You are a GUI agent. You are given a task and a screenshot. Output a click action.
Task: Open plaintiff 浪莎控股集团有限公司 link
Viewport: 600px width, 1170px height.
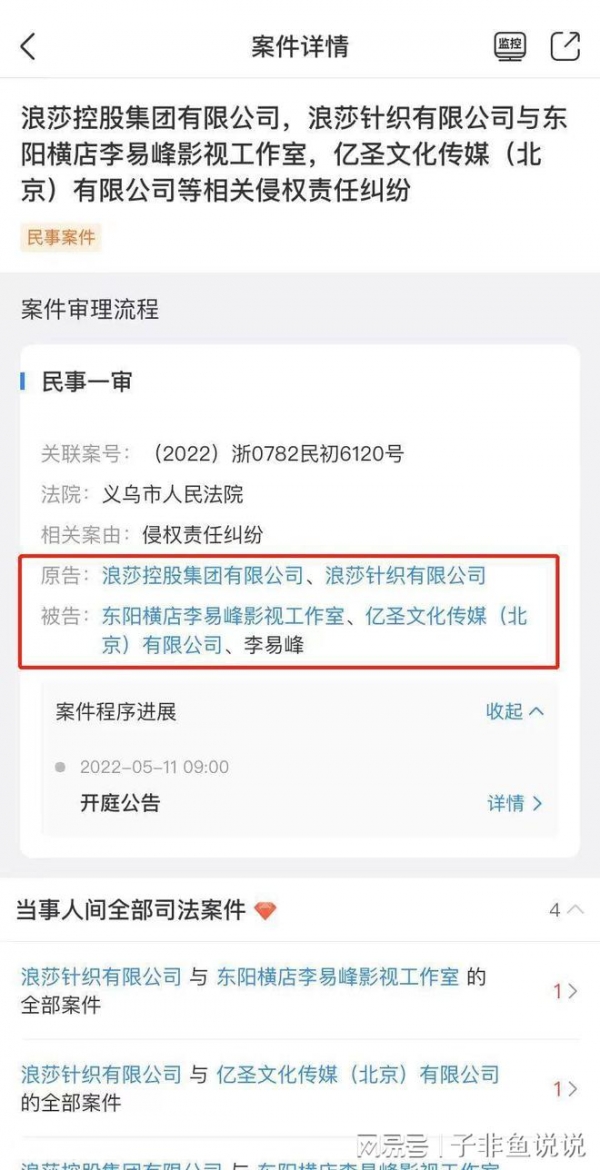click(202, 575)
